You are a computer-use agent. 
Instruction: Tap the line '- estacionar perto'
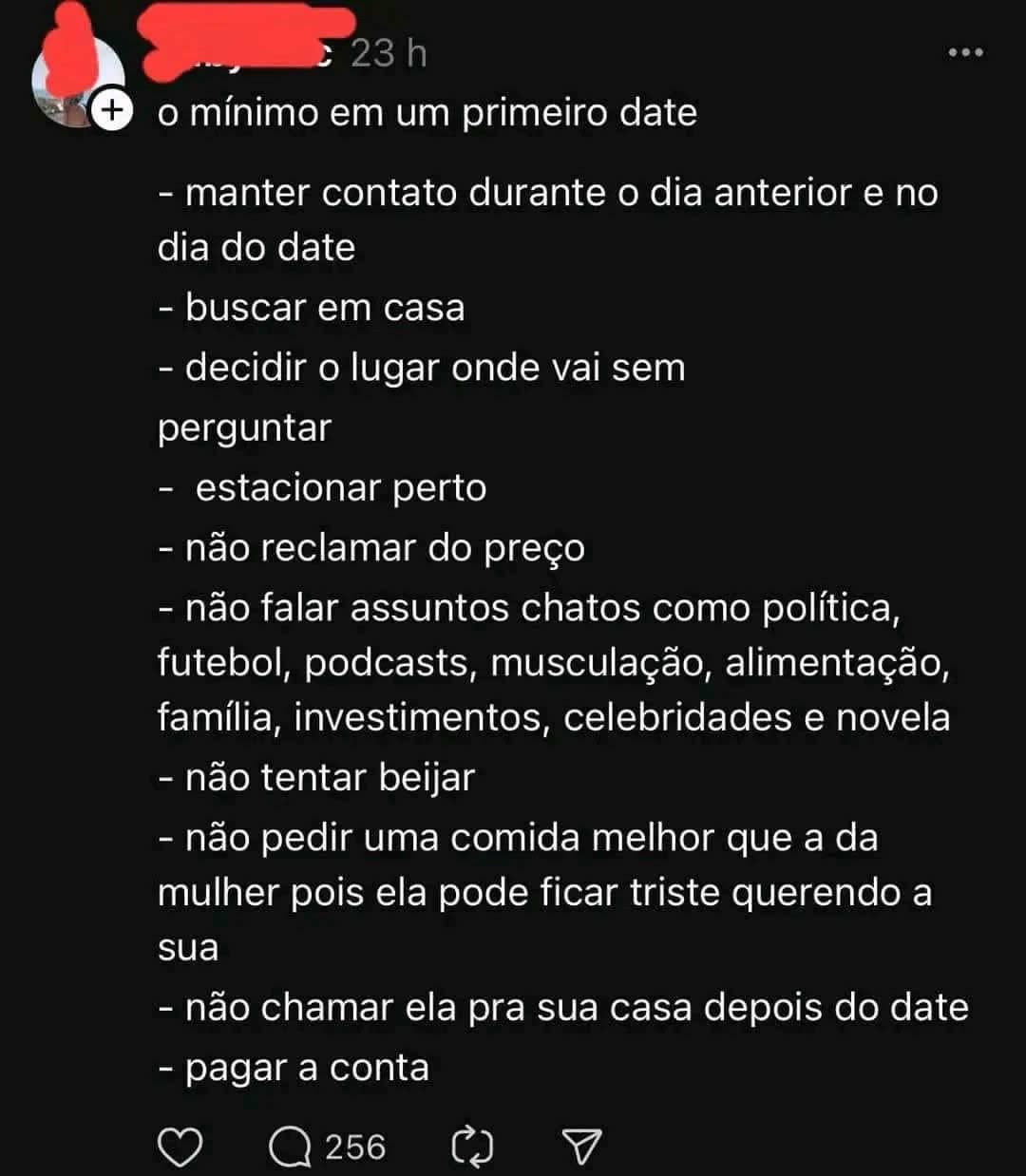323,487
